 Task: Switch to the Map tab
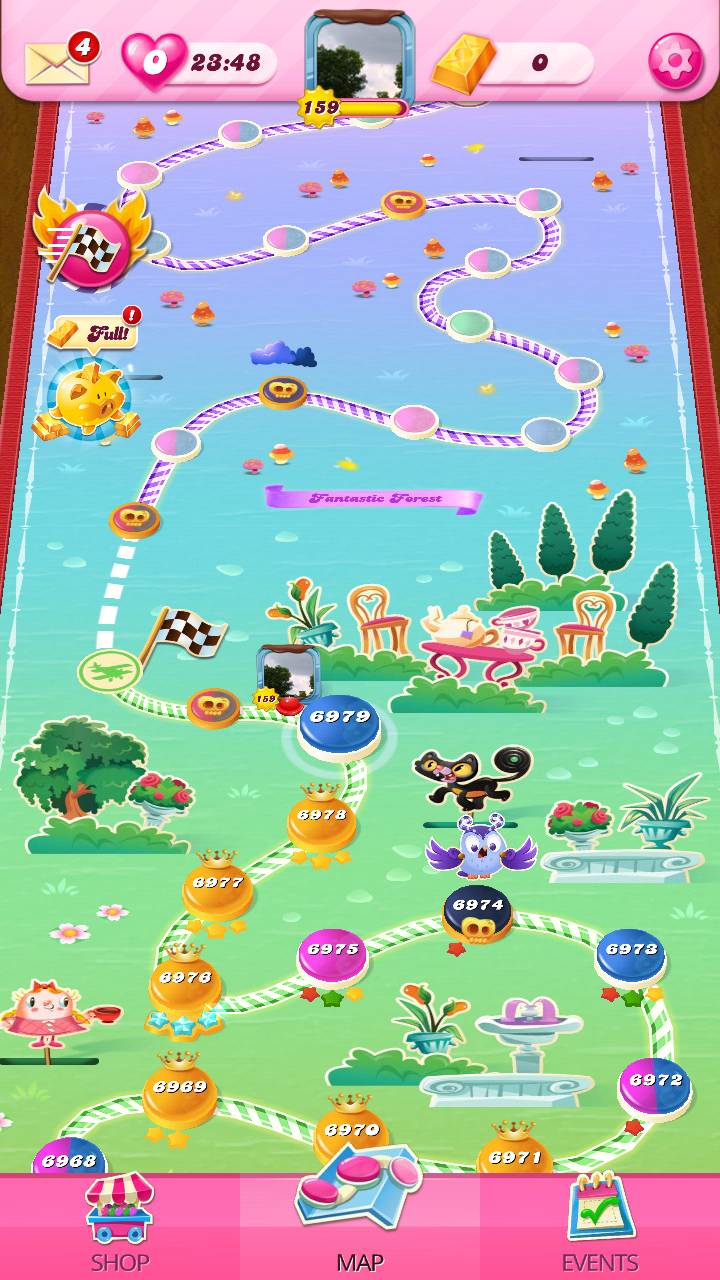tap(360, 1226)
